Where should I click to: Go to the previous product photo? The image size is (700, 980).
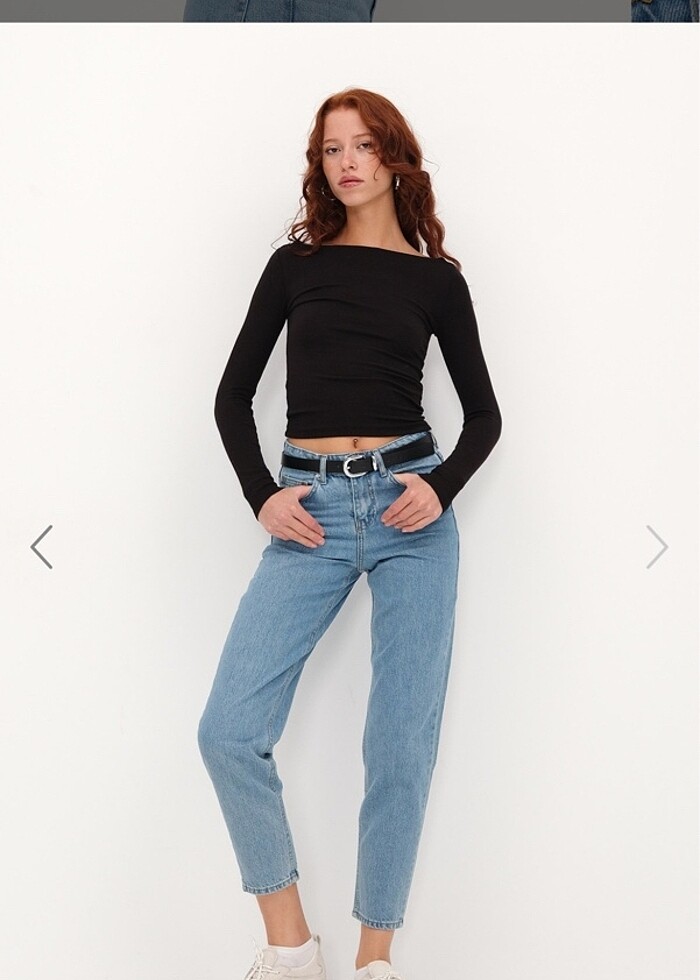point(41,547)
